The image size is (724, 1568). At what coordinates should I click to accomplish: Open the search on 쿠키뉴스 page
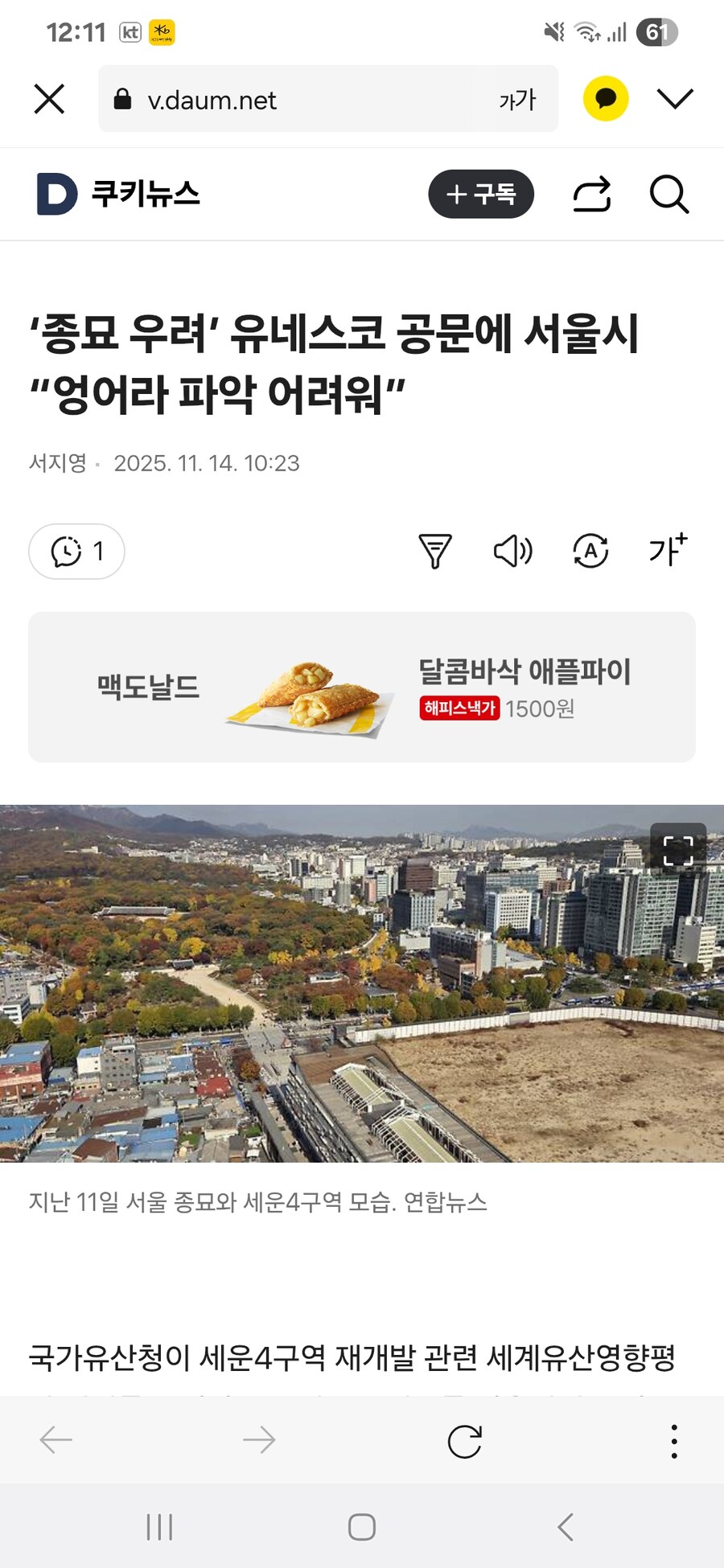669,194
